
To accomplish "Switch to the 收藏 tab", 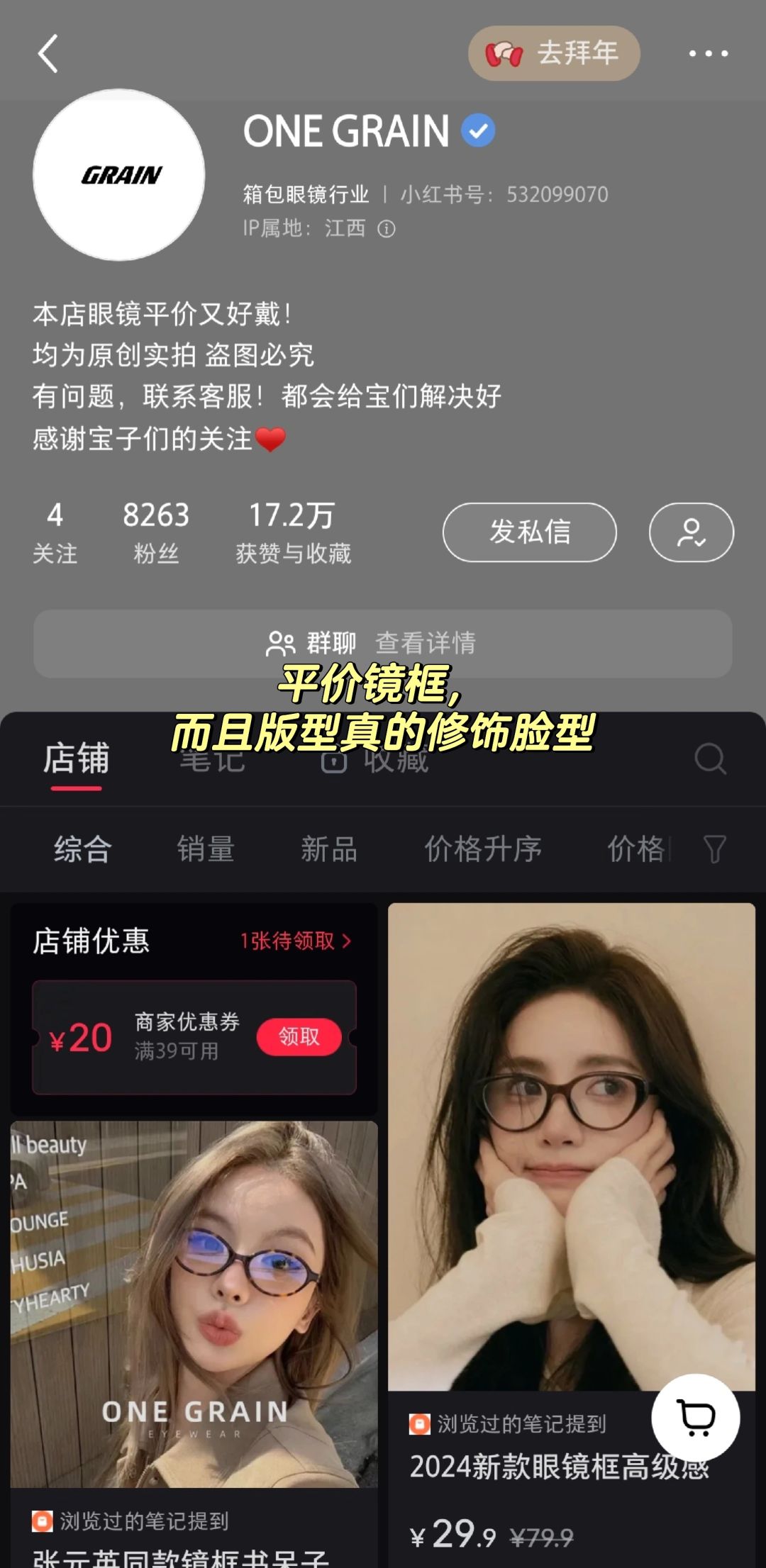I will tap(376, 761).
